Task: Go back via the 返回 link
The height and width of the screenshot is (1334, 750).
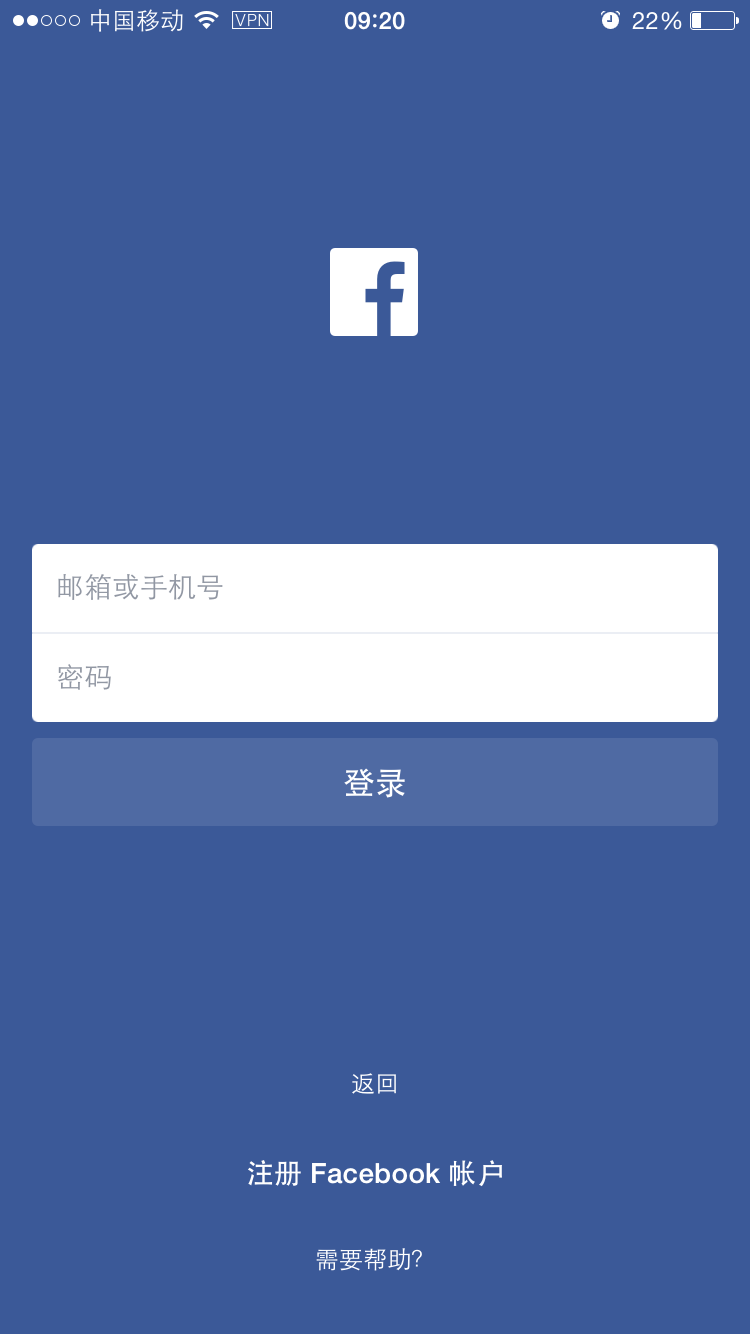Action: pyautogui.click(x=375, y=1084)
